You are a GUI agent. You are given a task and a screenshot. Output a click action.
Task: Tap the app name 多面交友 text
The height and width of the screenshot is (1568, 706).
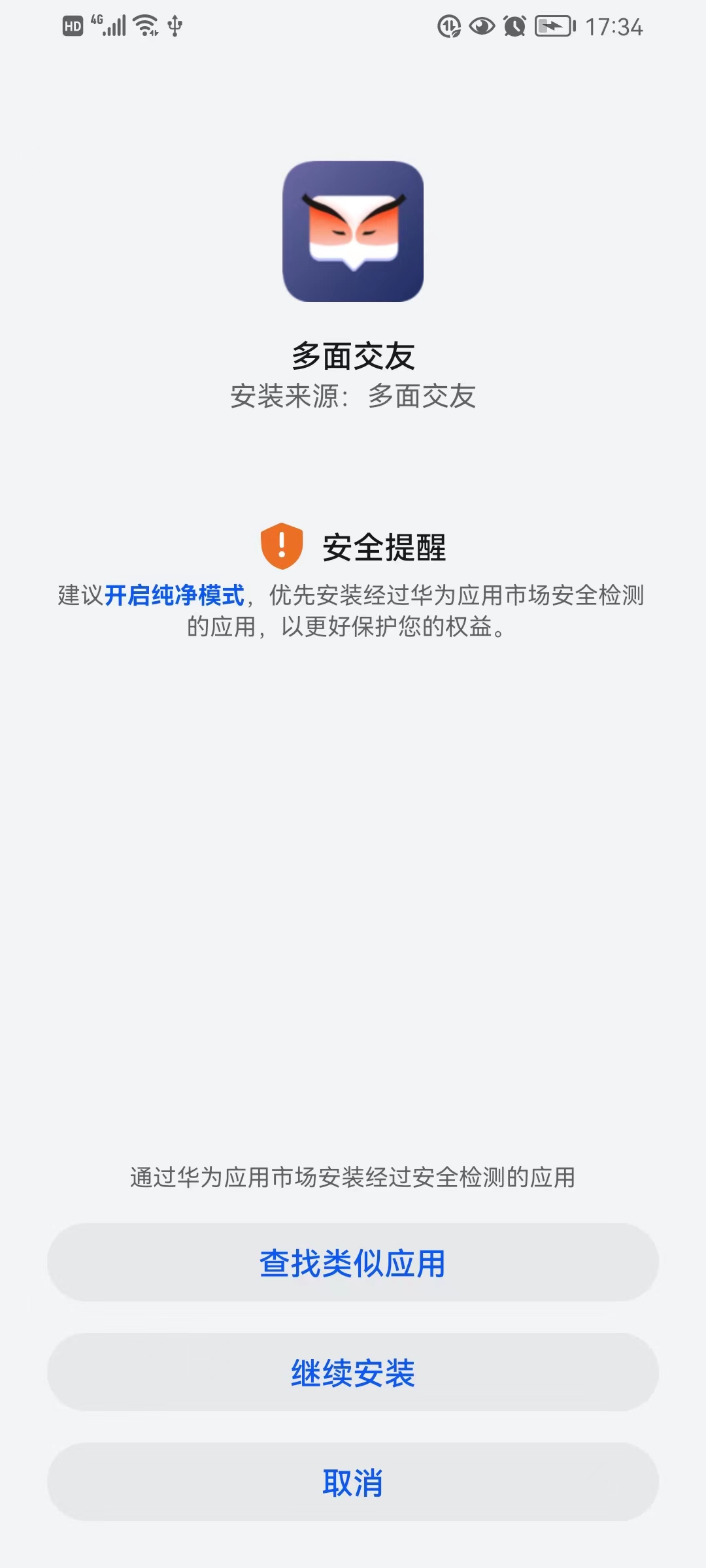[x=353, y=355]
